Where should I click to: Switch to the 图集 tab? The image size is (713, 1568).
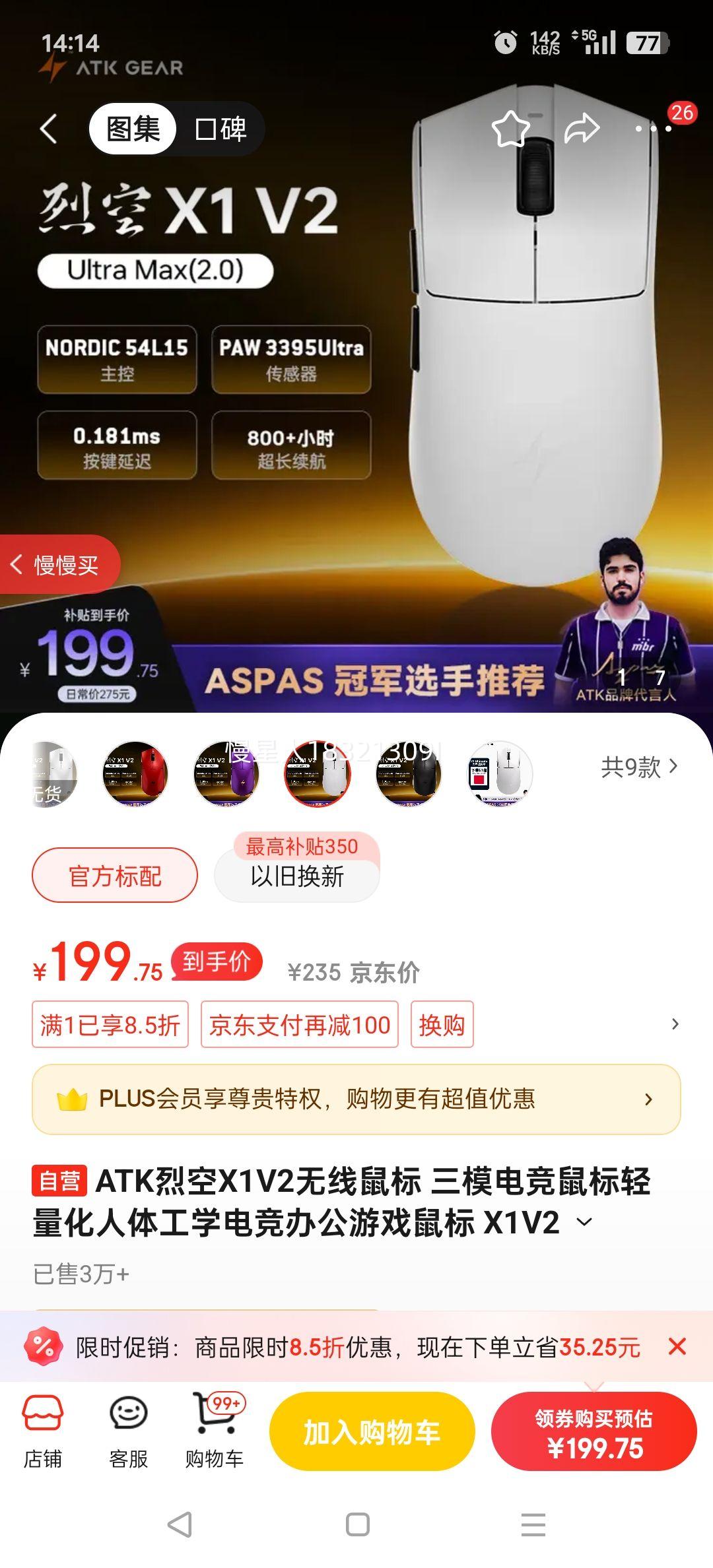[x=131, y=129]
